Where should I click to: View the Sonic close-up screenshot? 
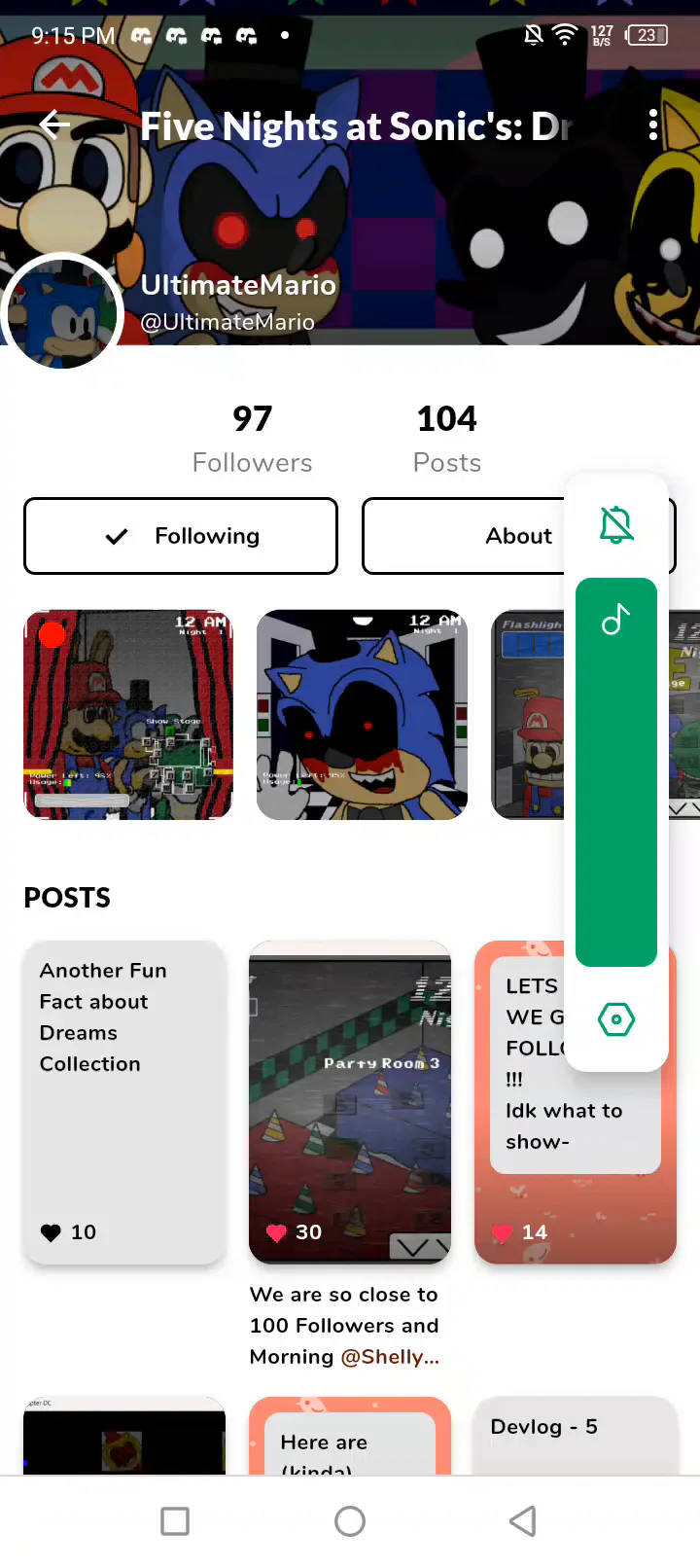[362, 715]
